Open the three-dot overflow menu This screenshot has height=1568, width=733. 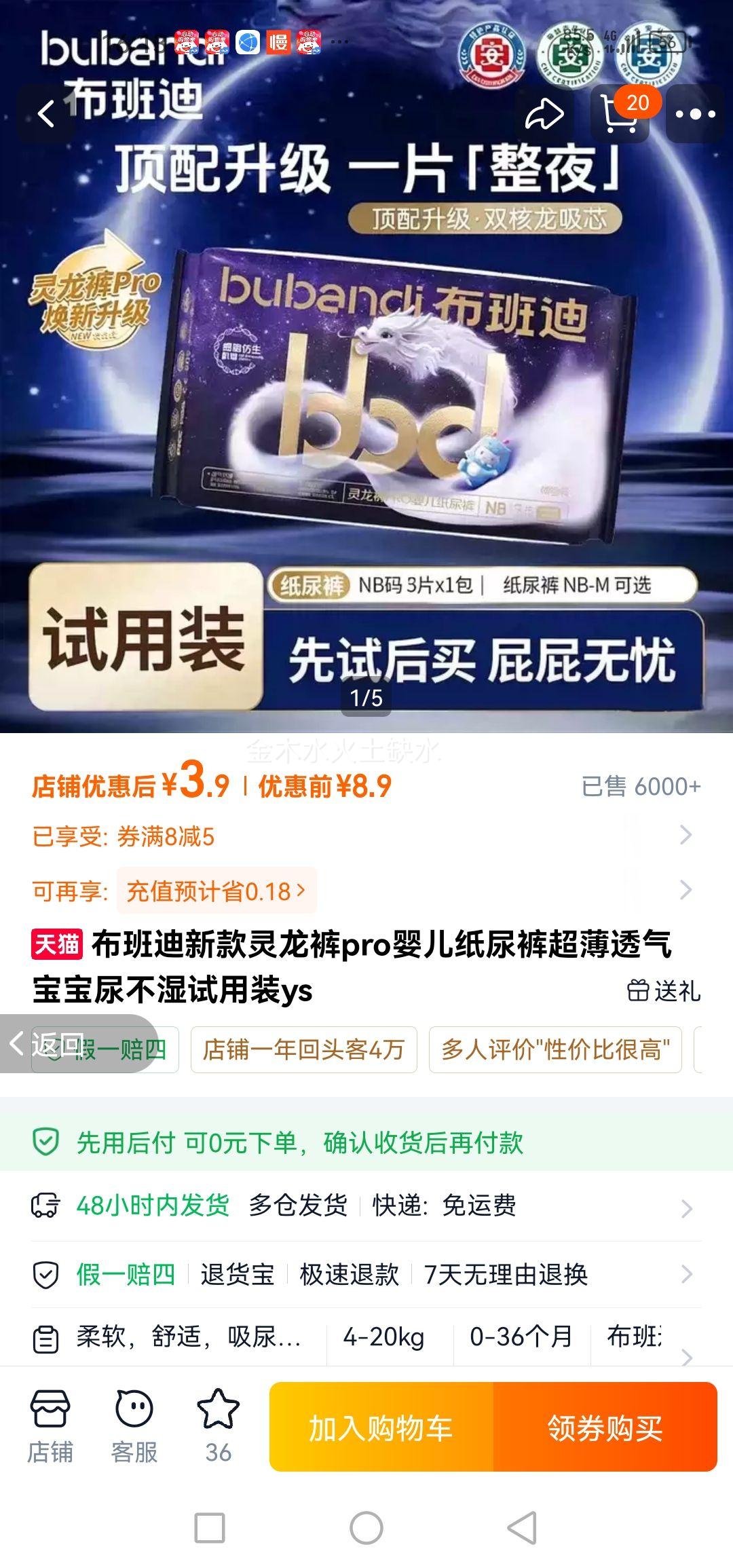click(x=695, y=114)
